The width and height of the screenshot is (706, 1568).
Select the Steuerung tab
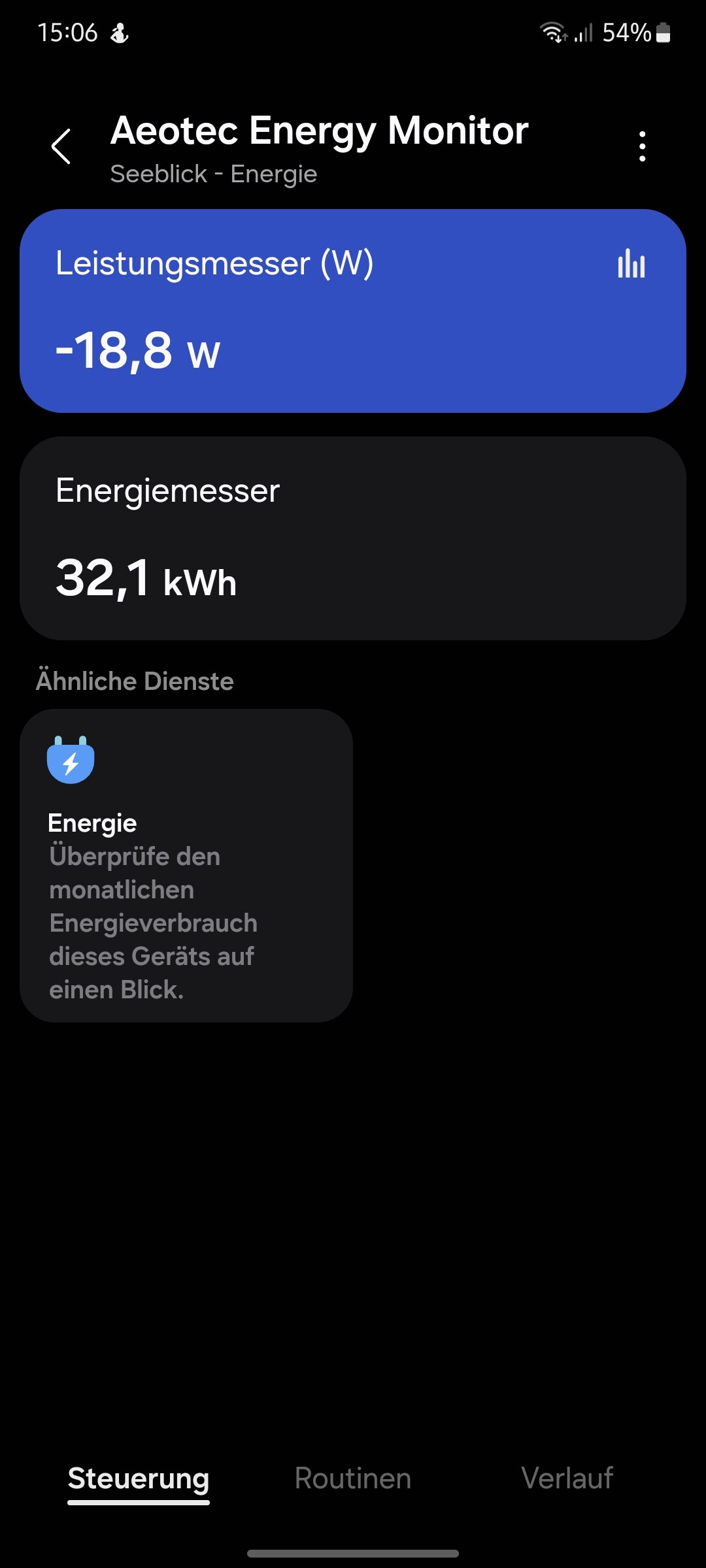point(139,1478)
